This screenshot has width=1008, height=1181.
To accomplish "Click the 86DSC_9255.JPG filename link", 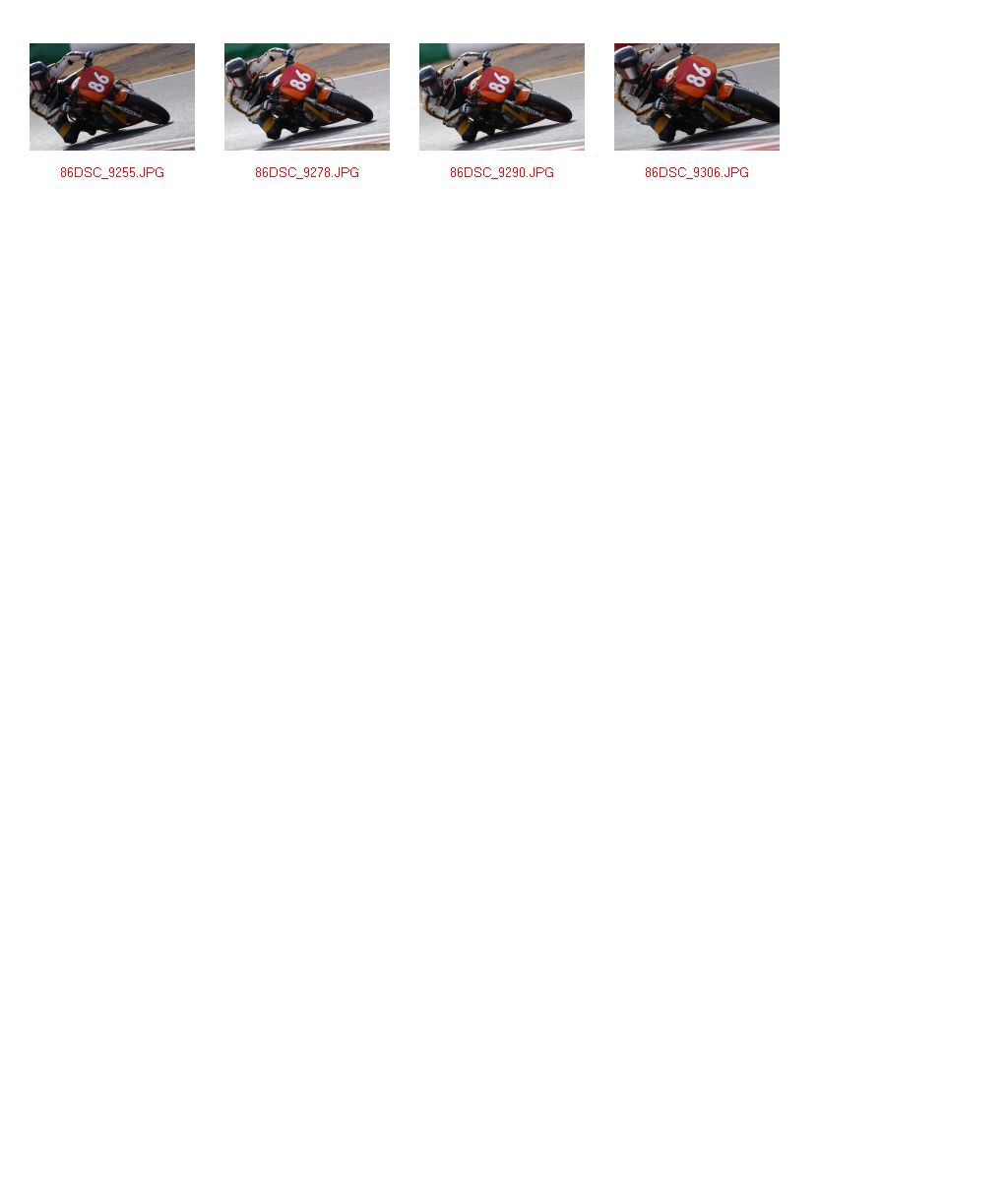I will 112,172.
